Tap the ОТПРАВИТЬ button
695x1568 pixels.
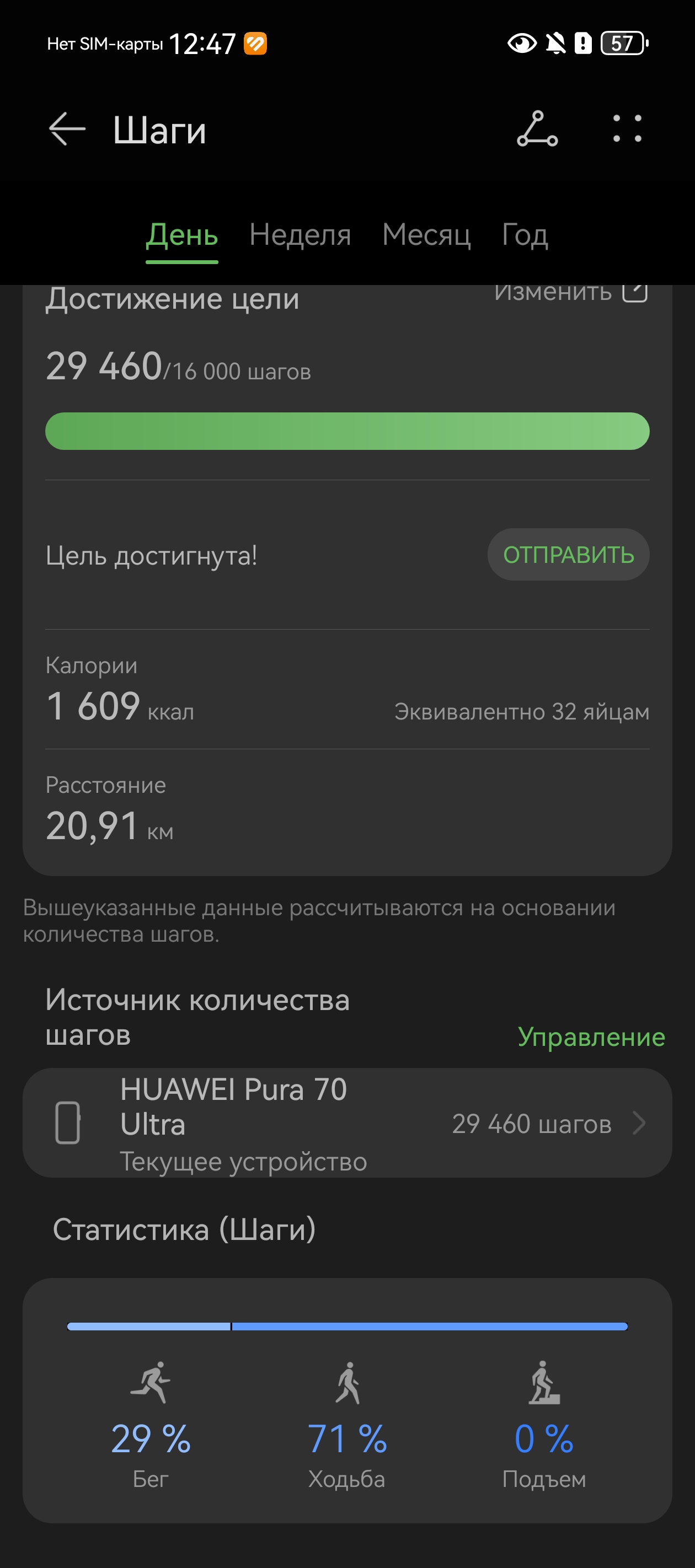coord(568,555)
